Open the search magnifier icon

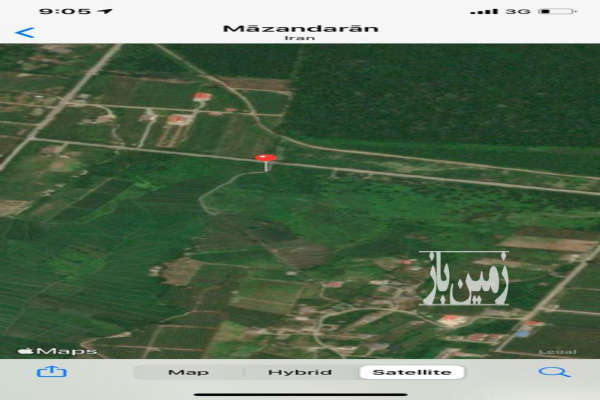click(x=553, y=372)
